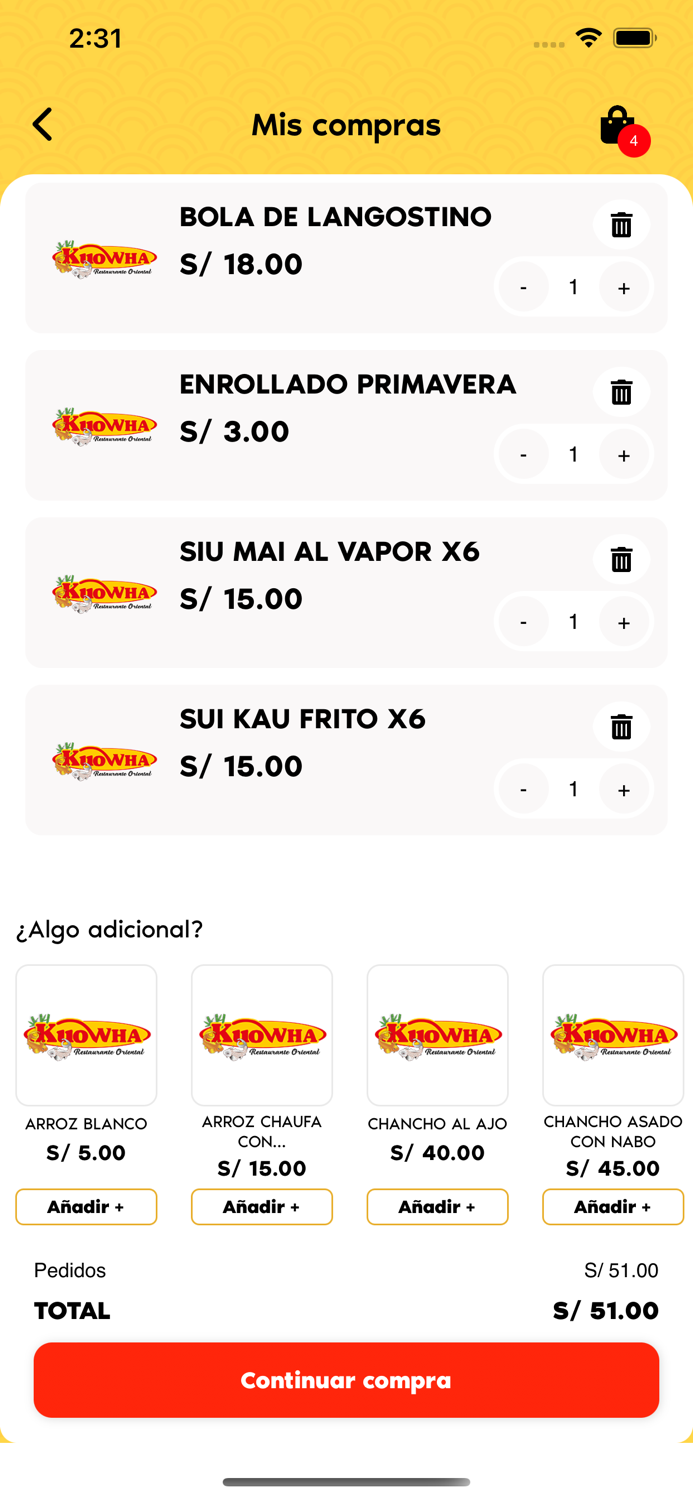Screen dimensions: 693x1500
Task: Reduce Sui Kau Frito X6 quantity
Action: click(x=523, y=790)
